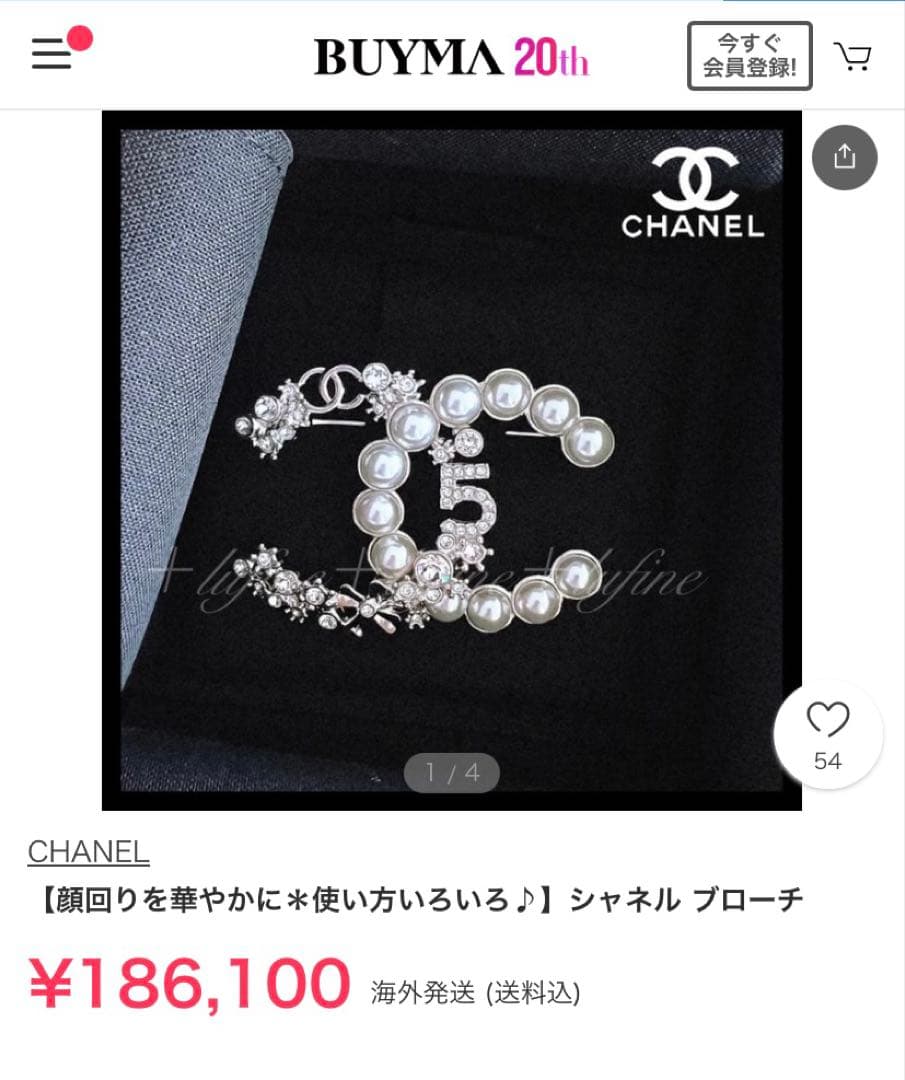This screenshot has width=905, height=1080.
Task: Open the hamburger menu
Action: point(53,53)
